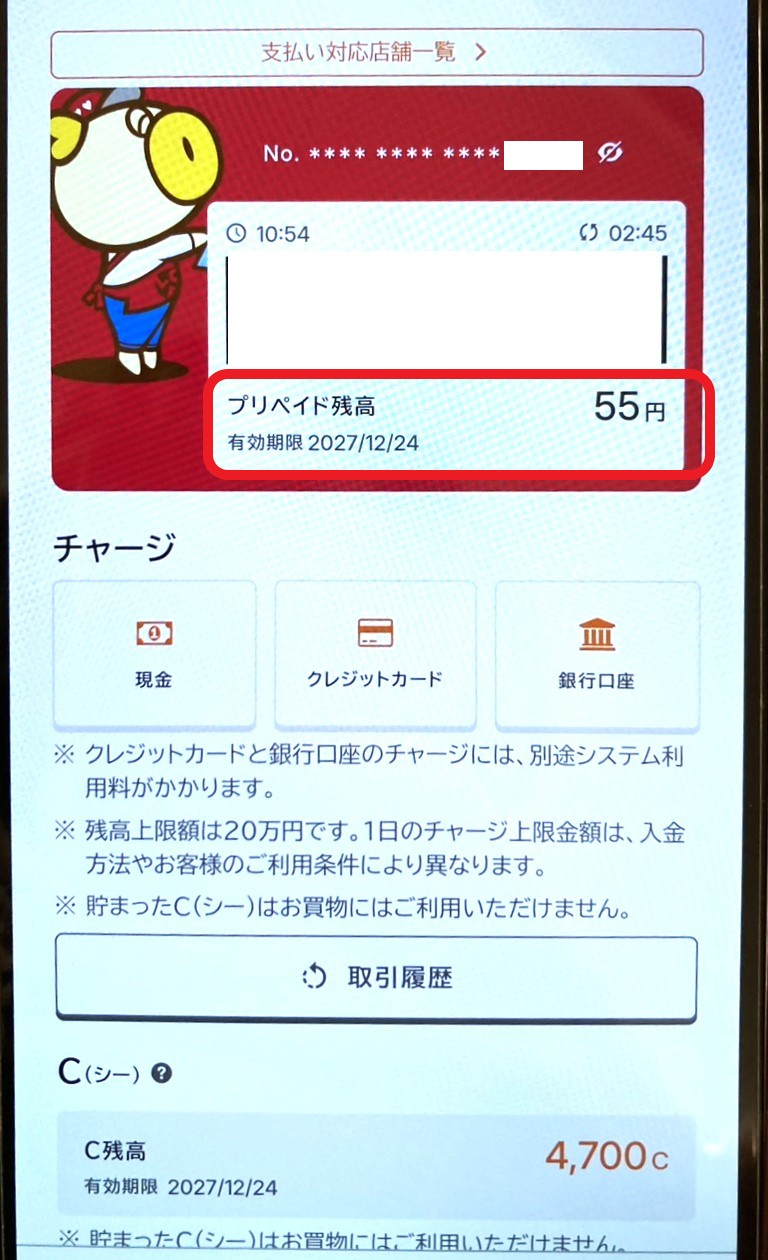Toggle card number visibility eye icon
Viewport: 768px width, 1260px height.
[611, 153]
